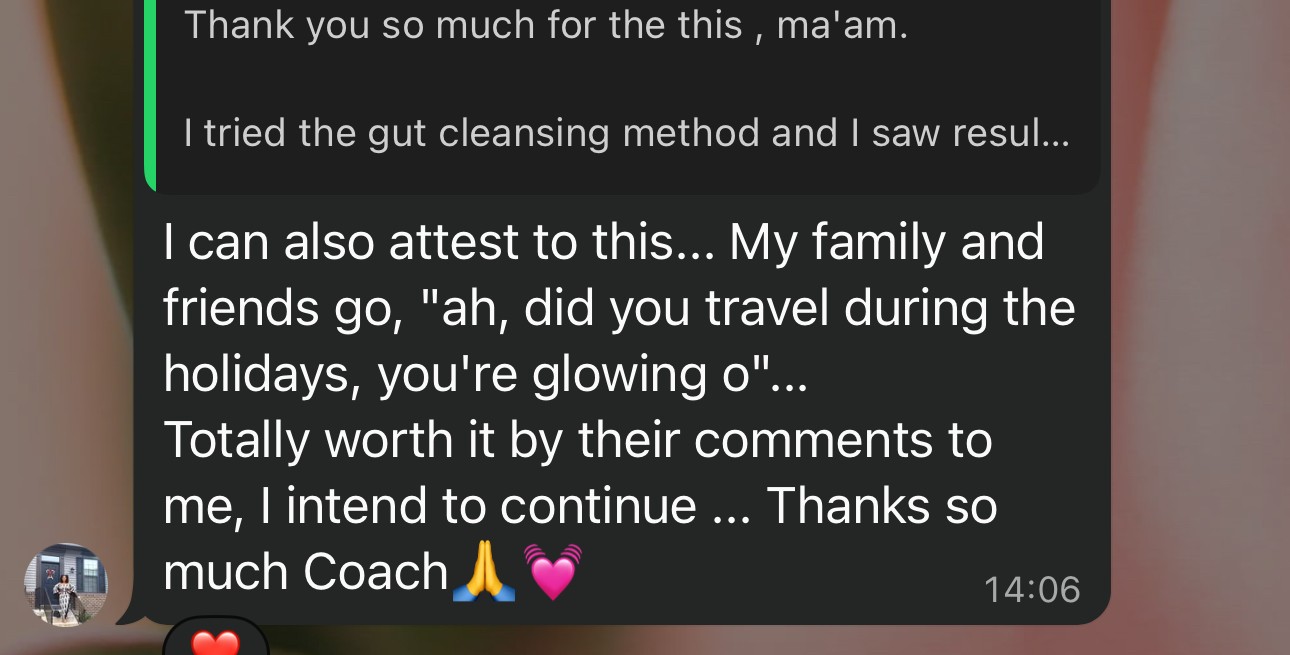This screenshot has width=1290, height=655.
Task: View the heart reaction on this message
Action: 215,640
